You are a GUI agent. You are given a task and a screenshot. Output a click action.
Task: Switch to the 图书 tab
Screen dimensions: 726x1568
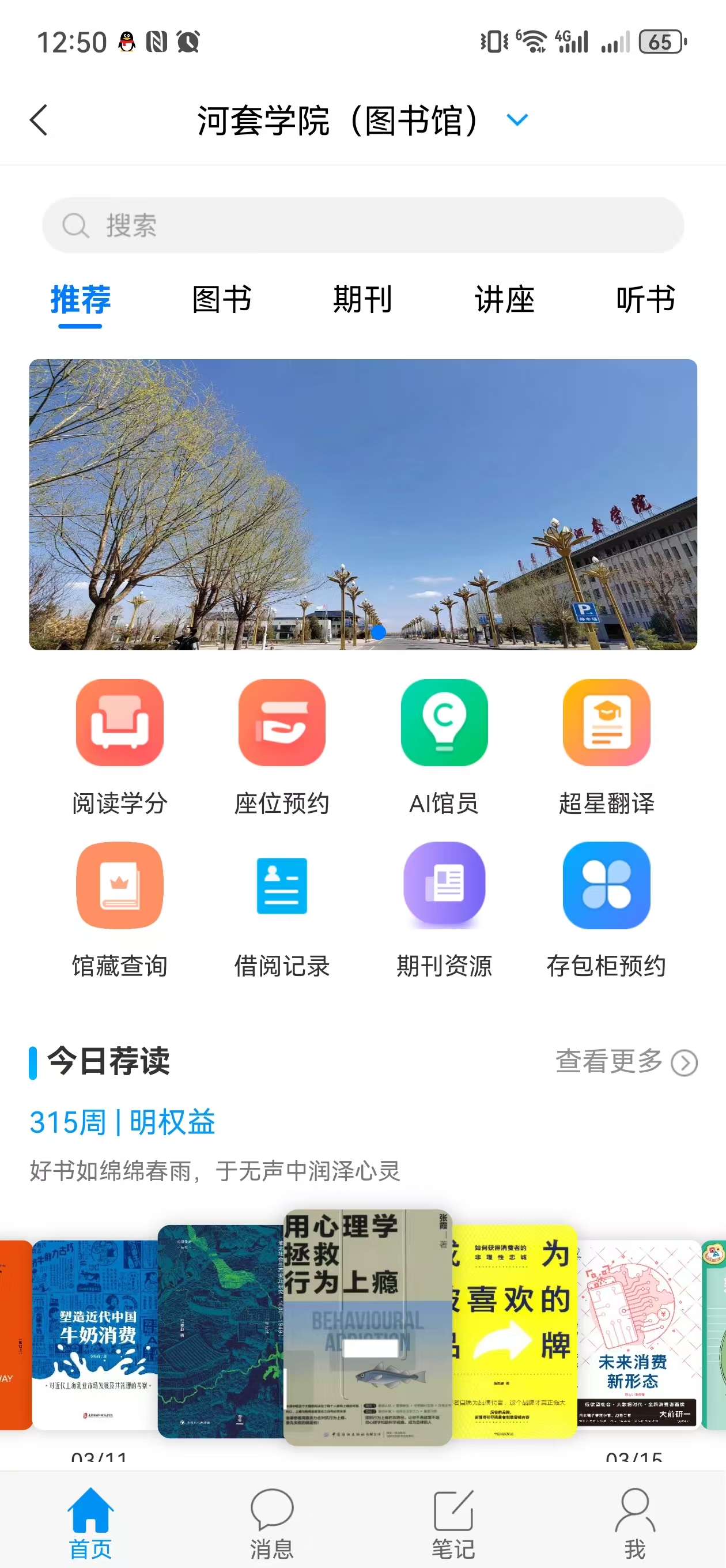(221, 300)
